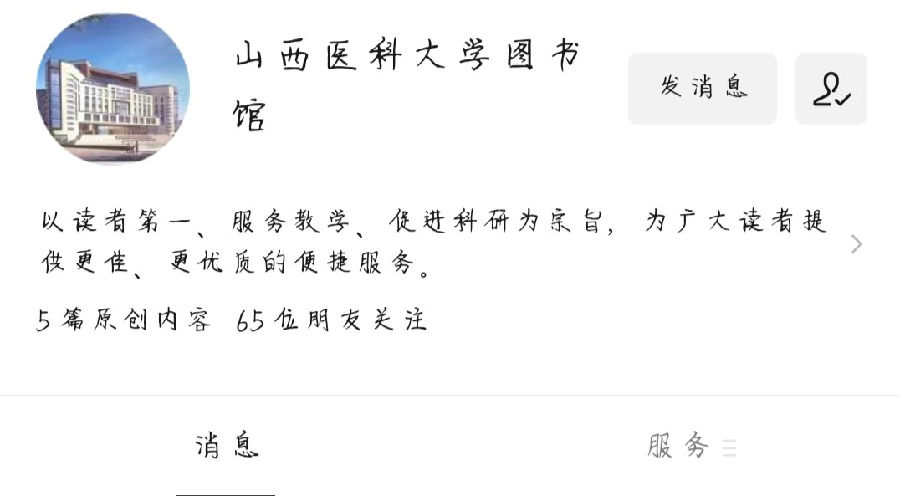
Task: View the library's profile avatar
Action: click(x=113, y=89)
